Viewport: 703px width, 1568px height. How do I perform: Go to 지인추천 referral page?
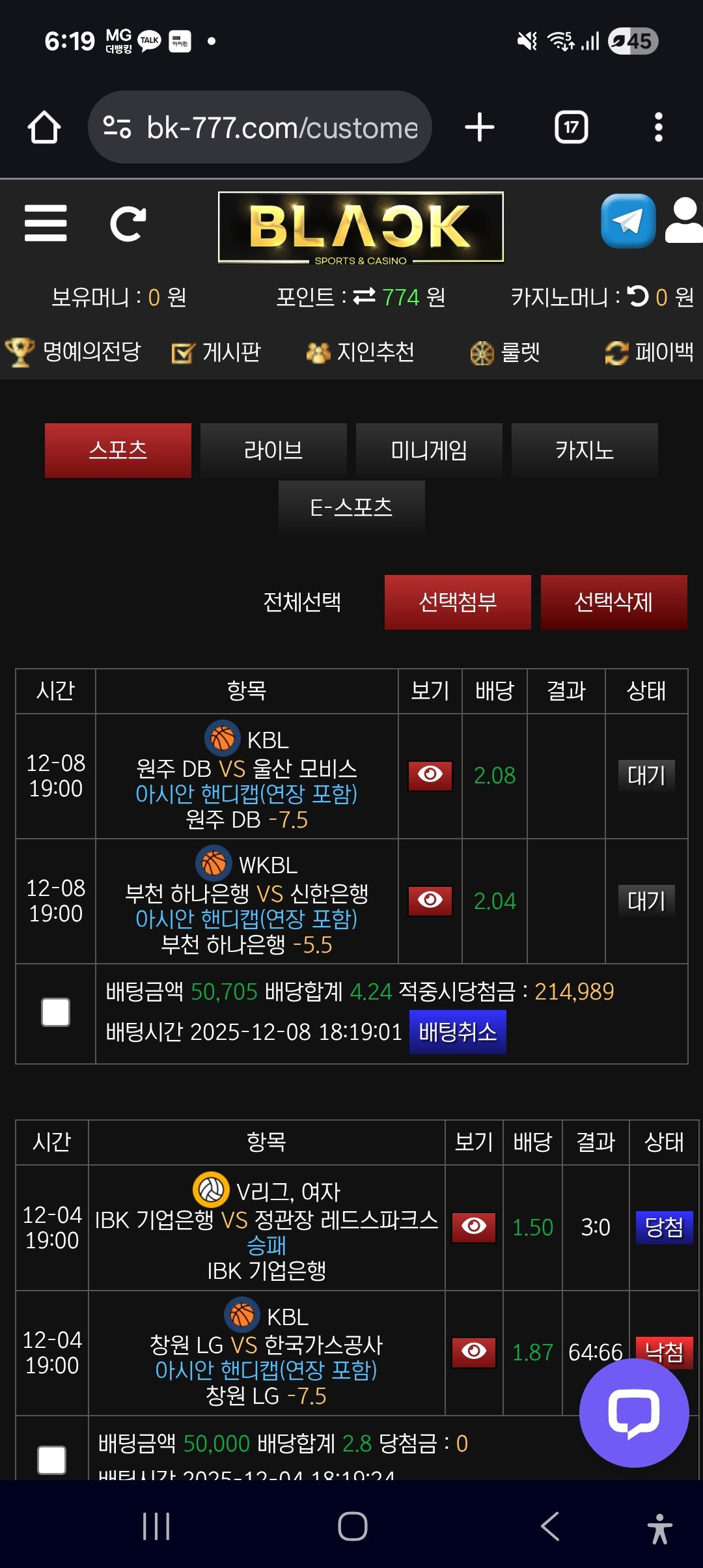(x=361, y=352)
